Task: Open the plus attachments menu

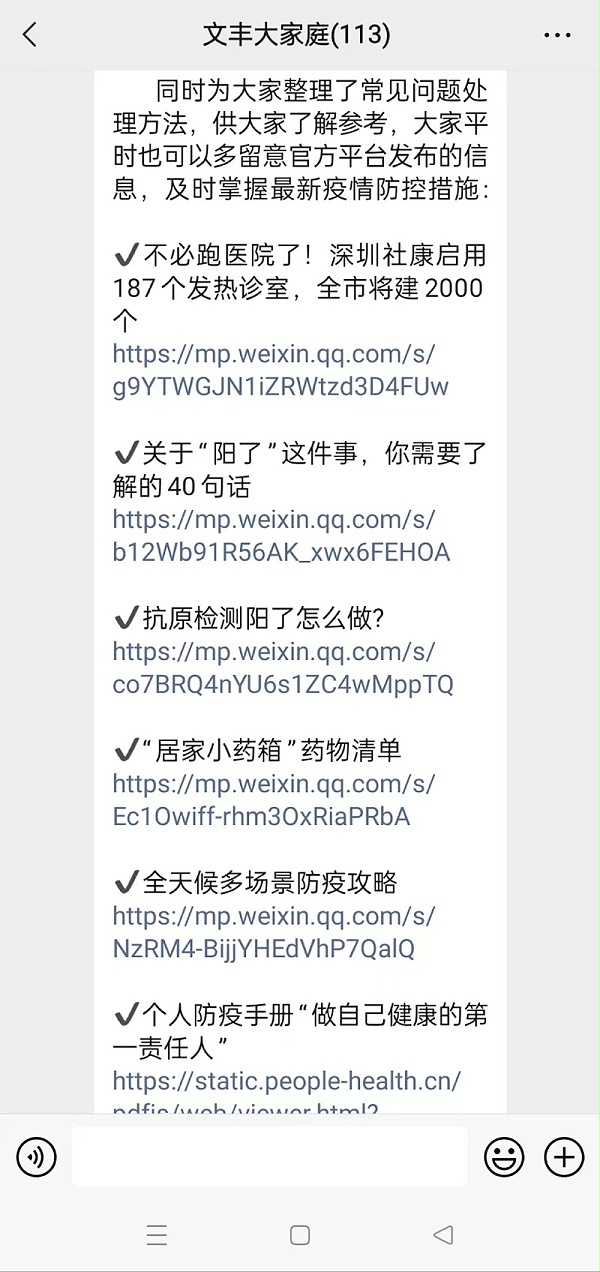Action: (564, 1157)
